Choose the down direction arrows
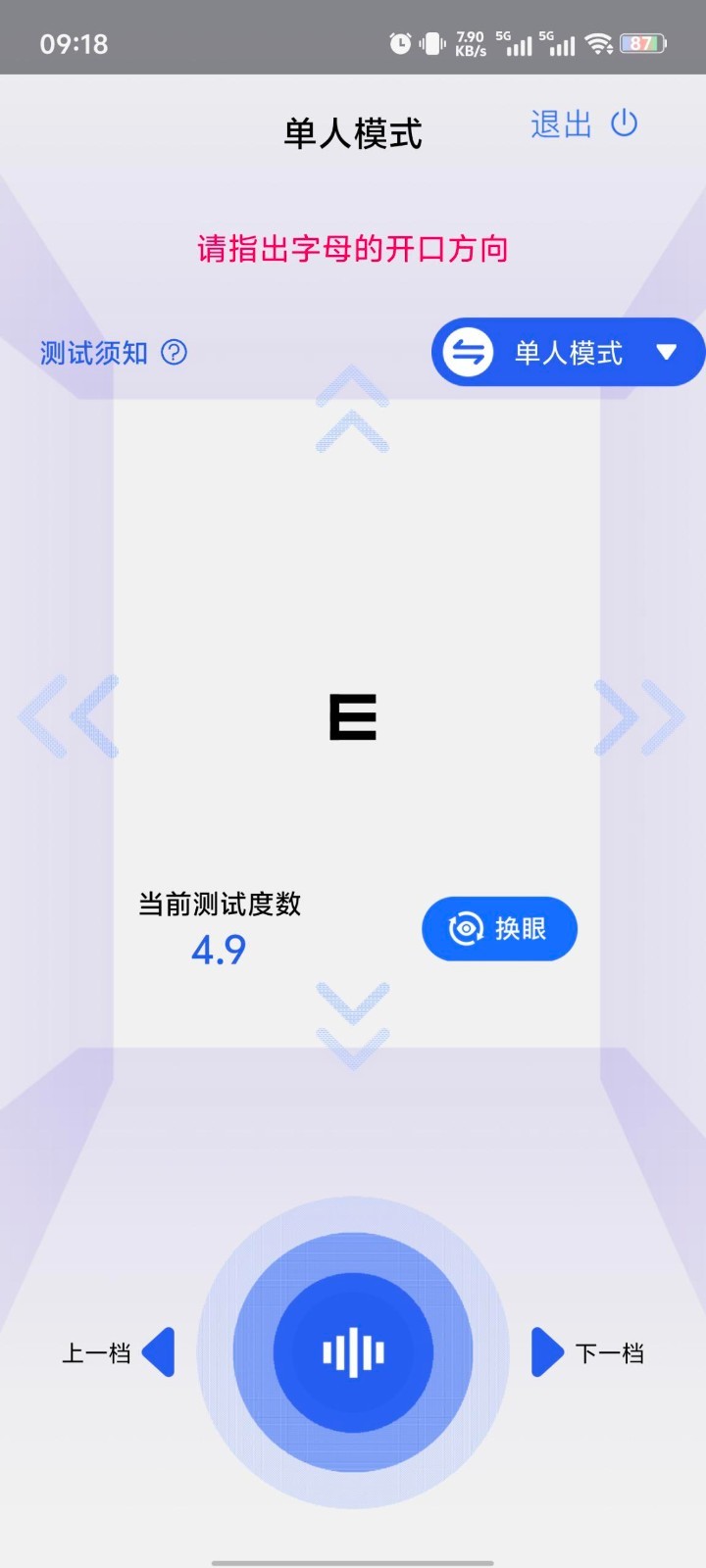The height and width of the screenshot is (1568, 706). coord(352,1024)
